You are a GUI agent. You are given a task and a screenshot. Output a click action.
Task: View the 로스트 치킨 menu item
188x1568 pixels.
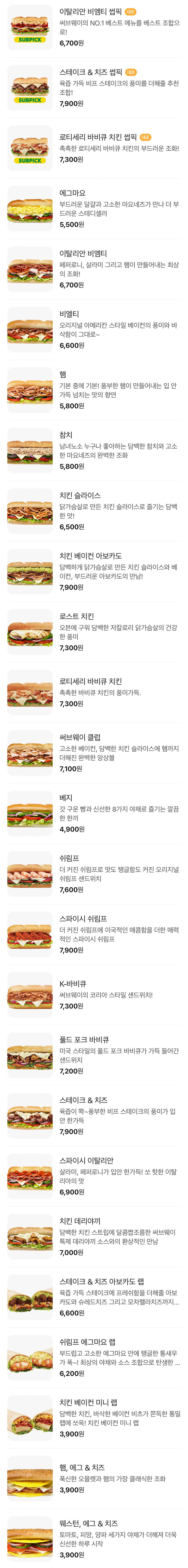pyautogui.click(x=94, y=632)
